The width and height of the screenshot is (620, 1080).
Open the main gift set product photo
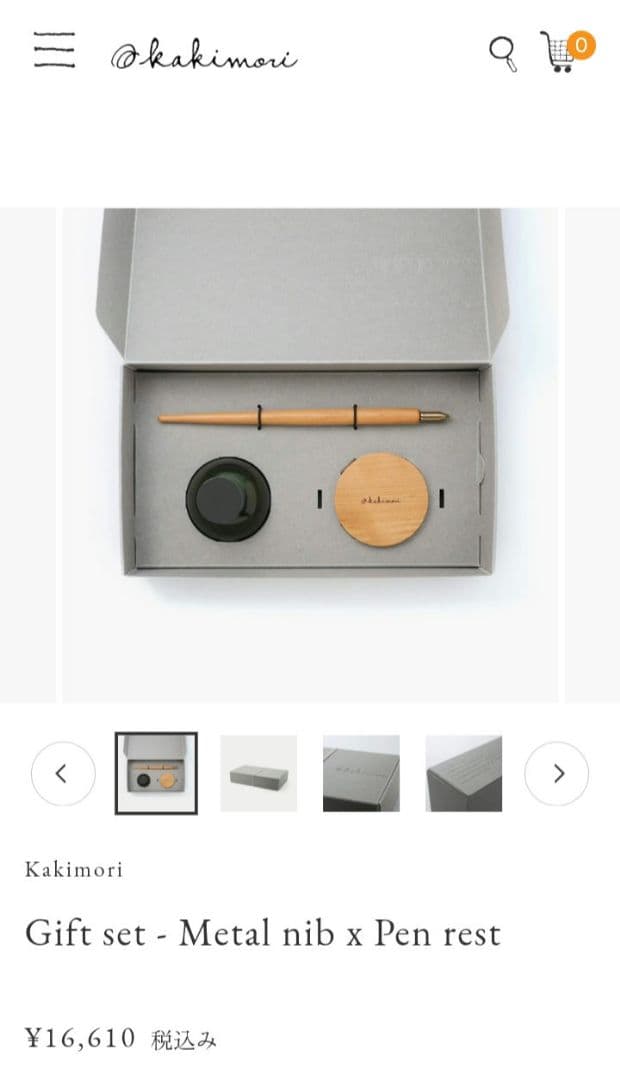tap(310, 455)
